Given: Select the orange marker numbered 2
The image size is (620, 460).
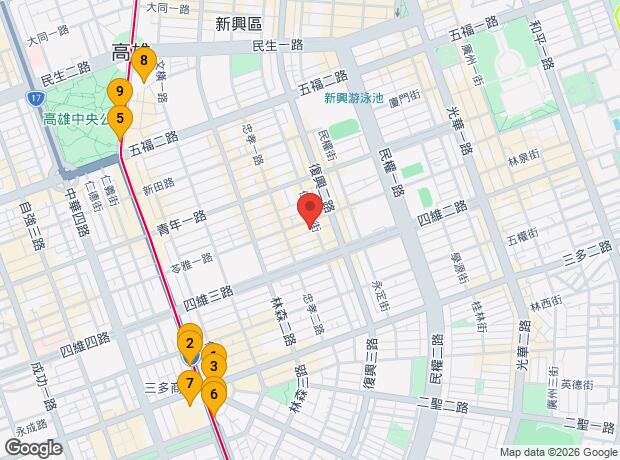Looking at the screenshot, I should [190, 348].
